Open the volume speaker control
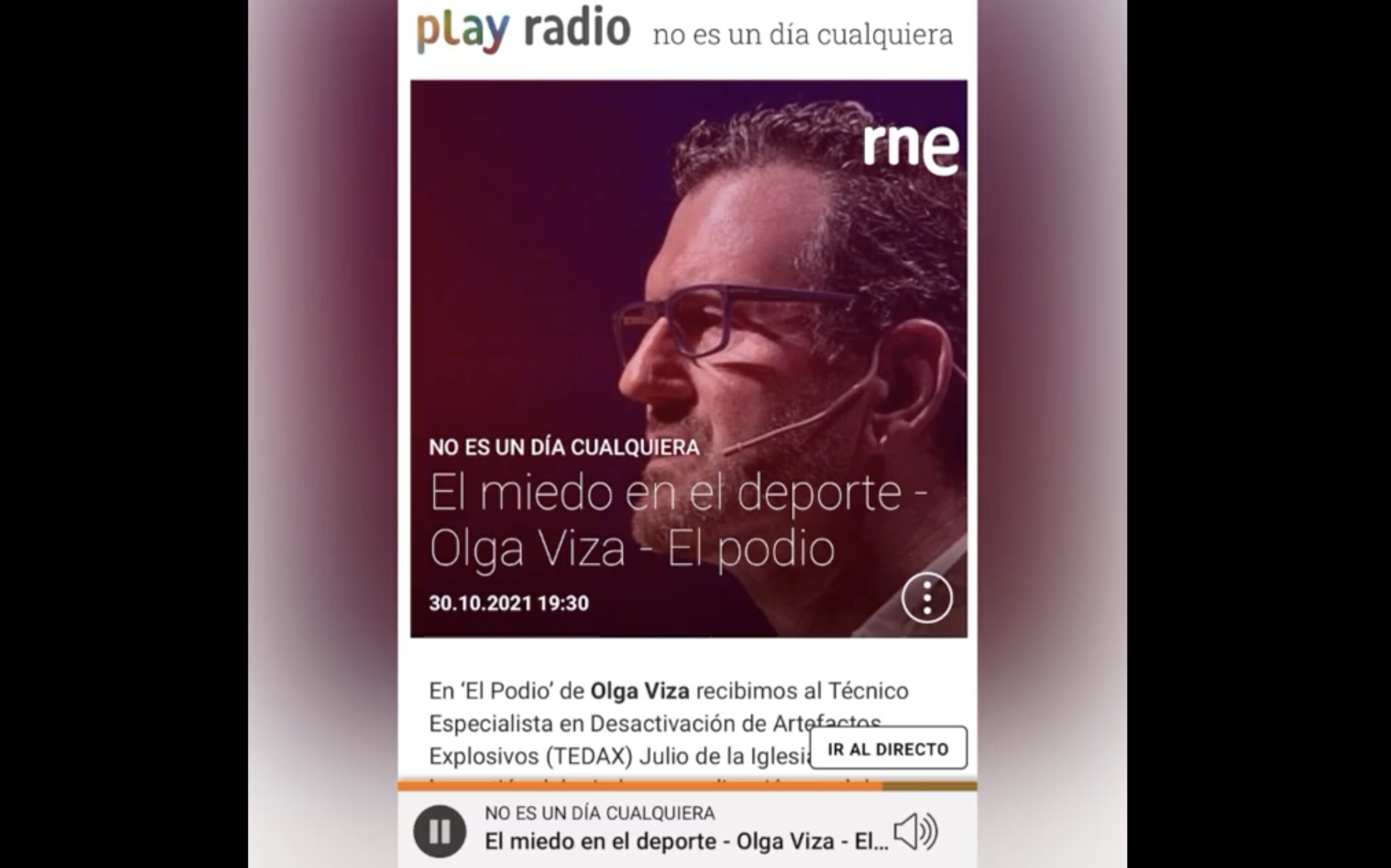Image resolution: width=1391 pixels, height=868 pixels. tap(916, 831)
